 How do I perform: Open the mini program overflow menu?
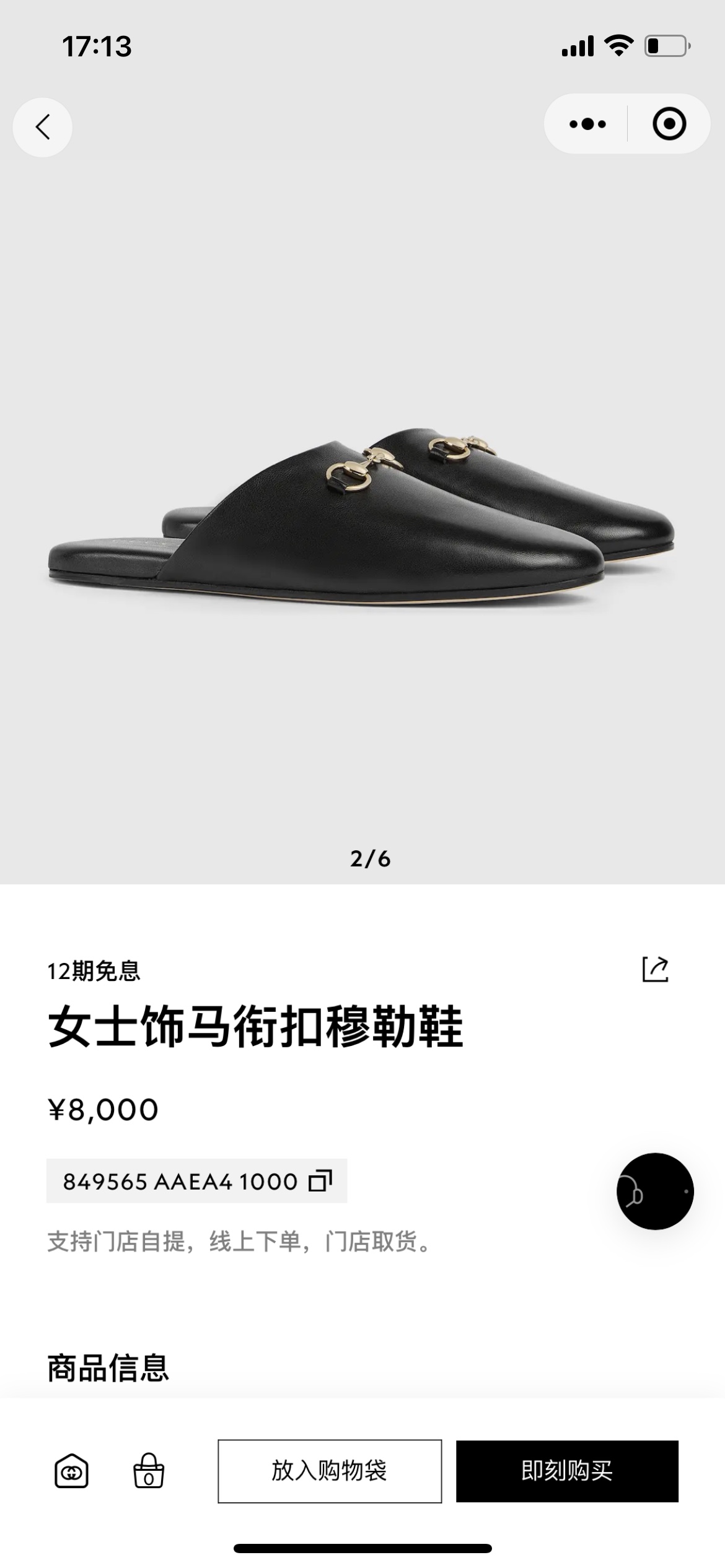[587, 124]
